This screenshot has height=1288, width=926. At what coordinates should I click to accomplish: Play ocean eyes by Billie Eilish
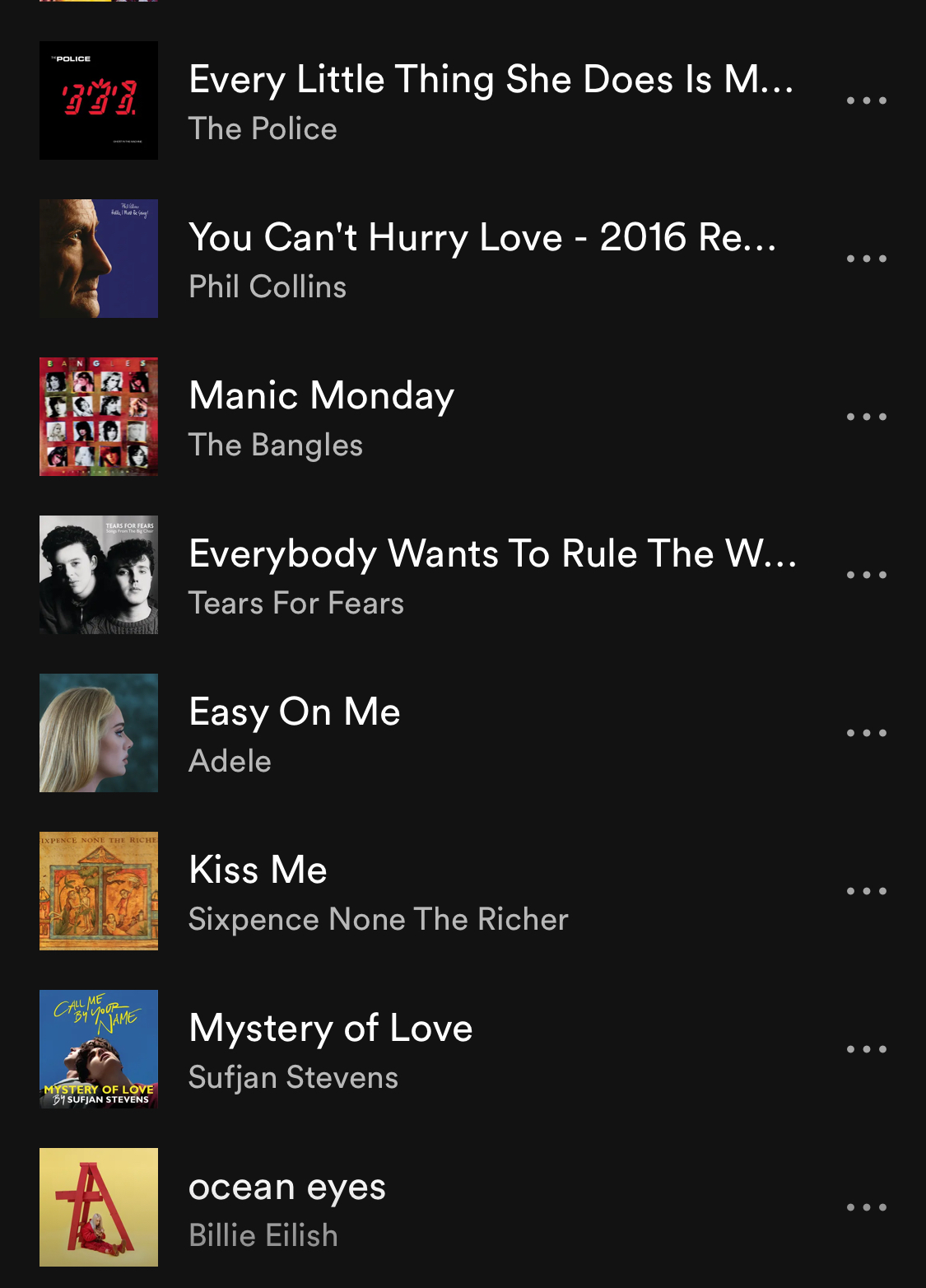tap(287, 1188)
